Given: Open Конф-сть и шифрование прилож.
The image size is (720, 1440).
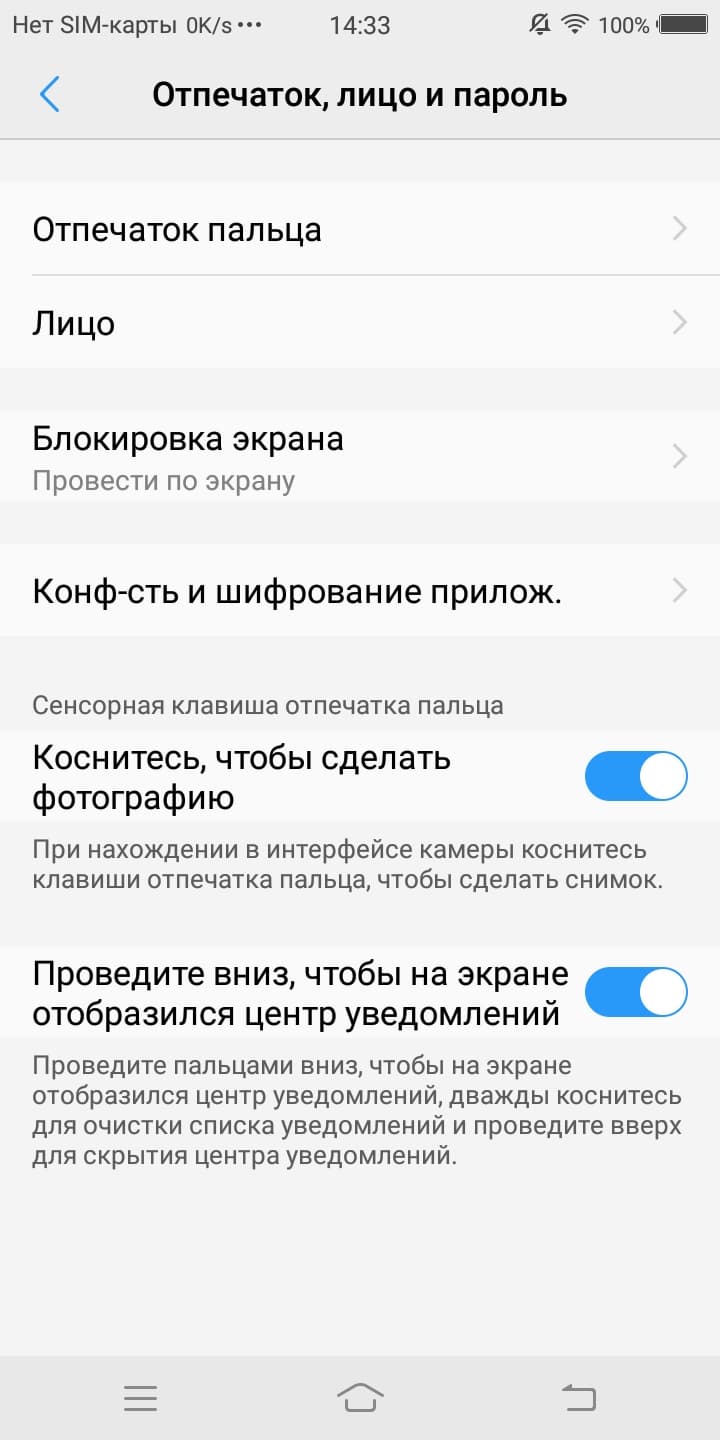Looking at the screenshot, I should (360, 591).
